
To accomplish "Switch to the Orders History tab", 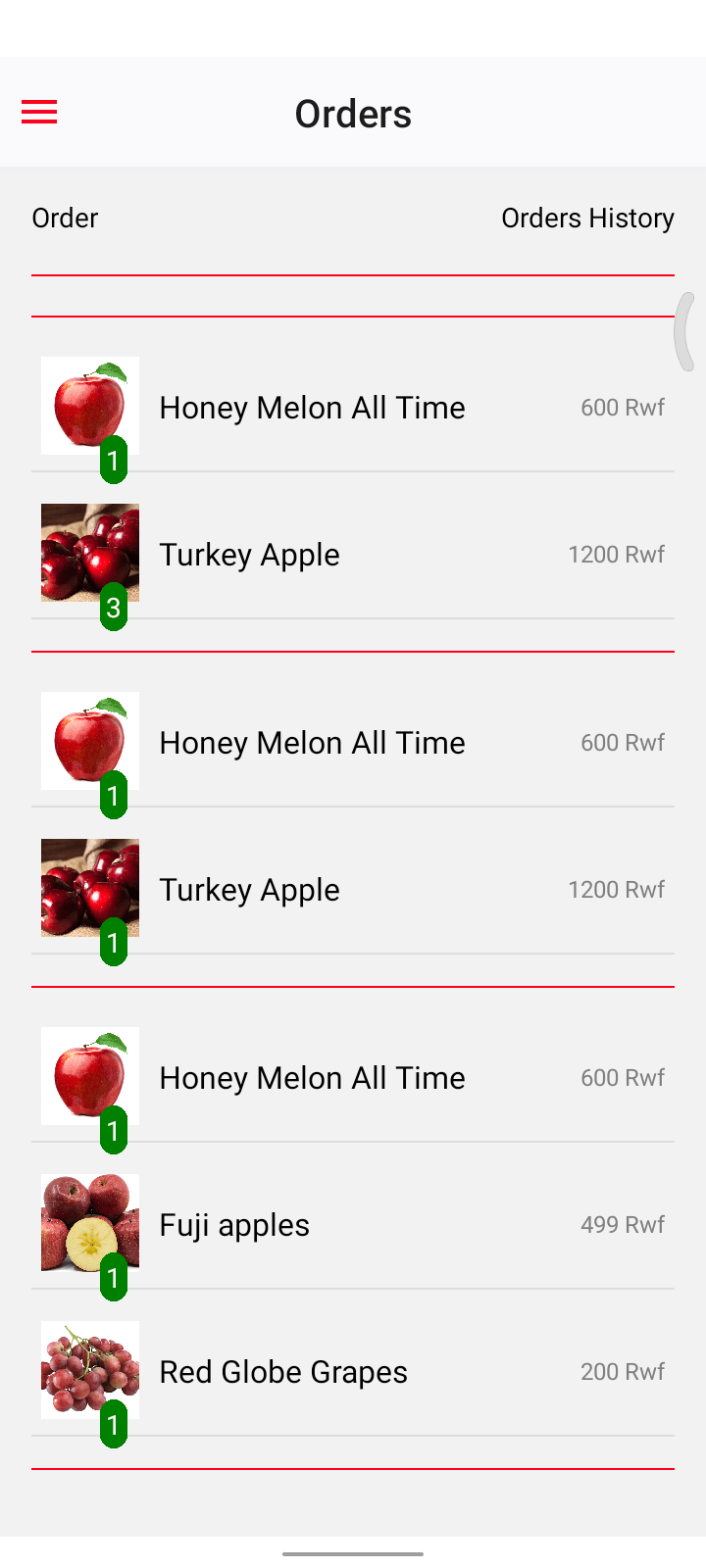I will click(587, 218).
